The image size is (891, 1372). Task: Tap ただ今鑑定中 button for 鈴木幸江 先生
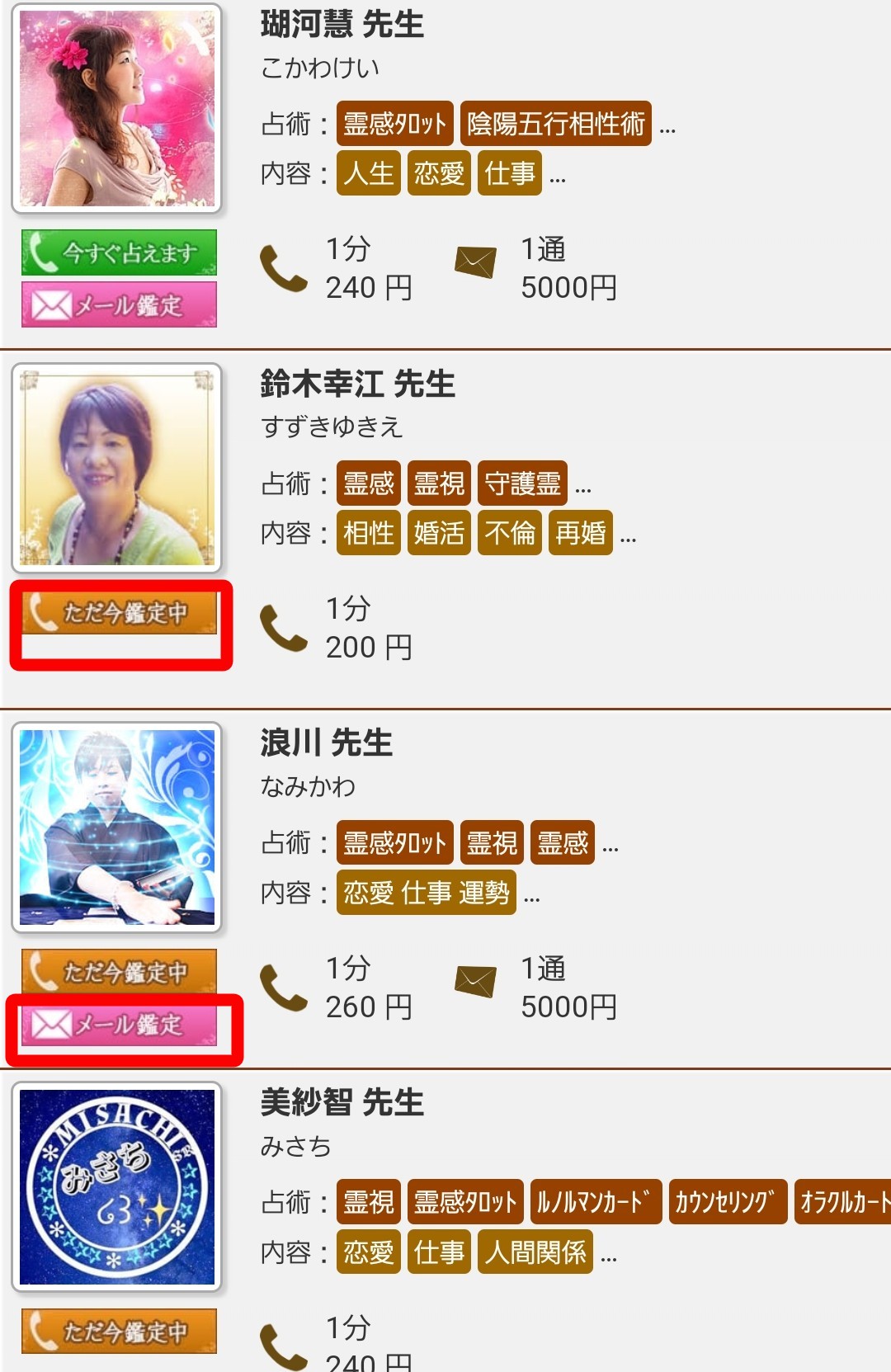click(x=119, y=612)
